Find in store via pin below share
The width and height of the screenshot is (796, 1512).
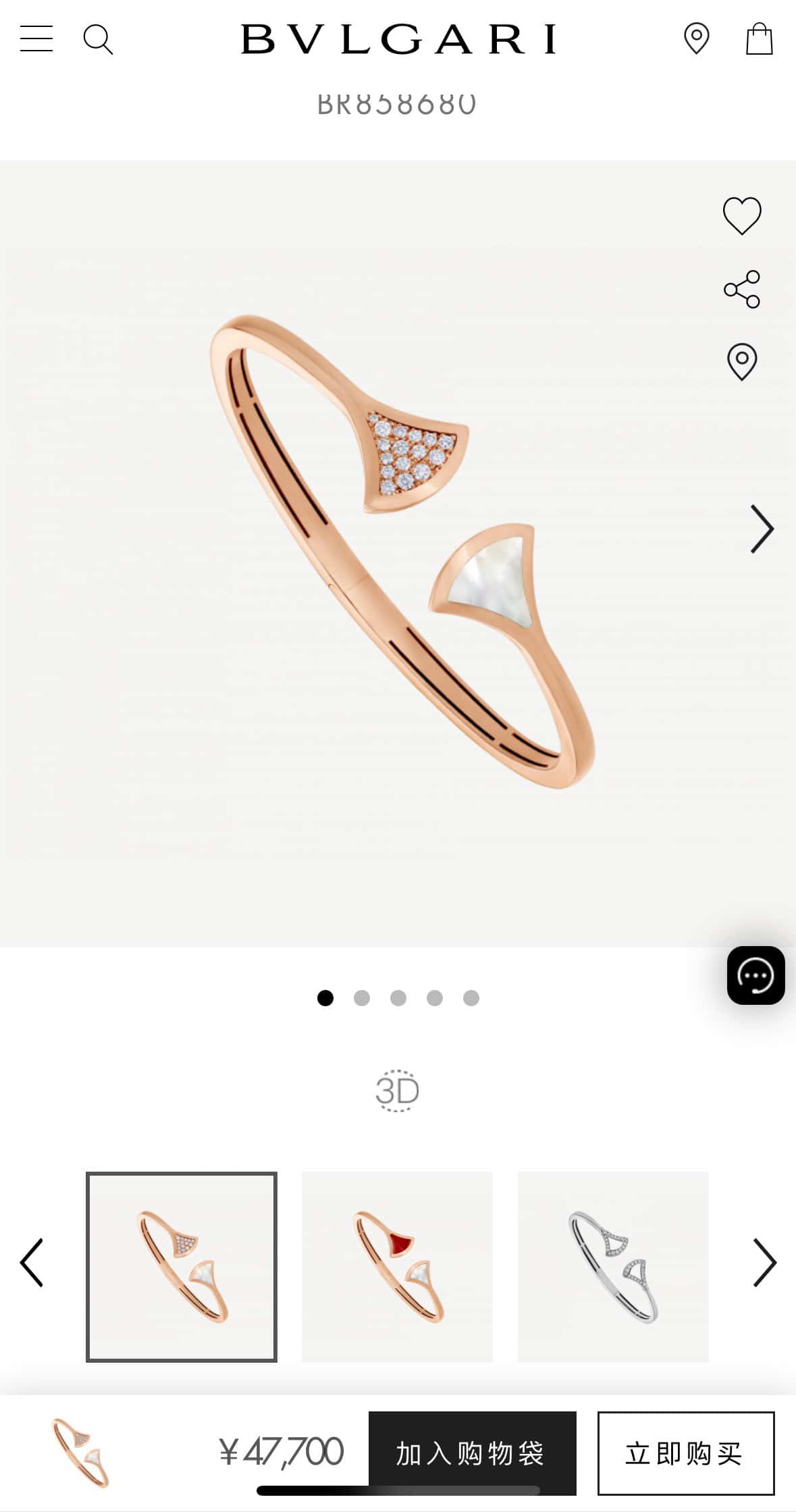click(742, 362)
